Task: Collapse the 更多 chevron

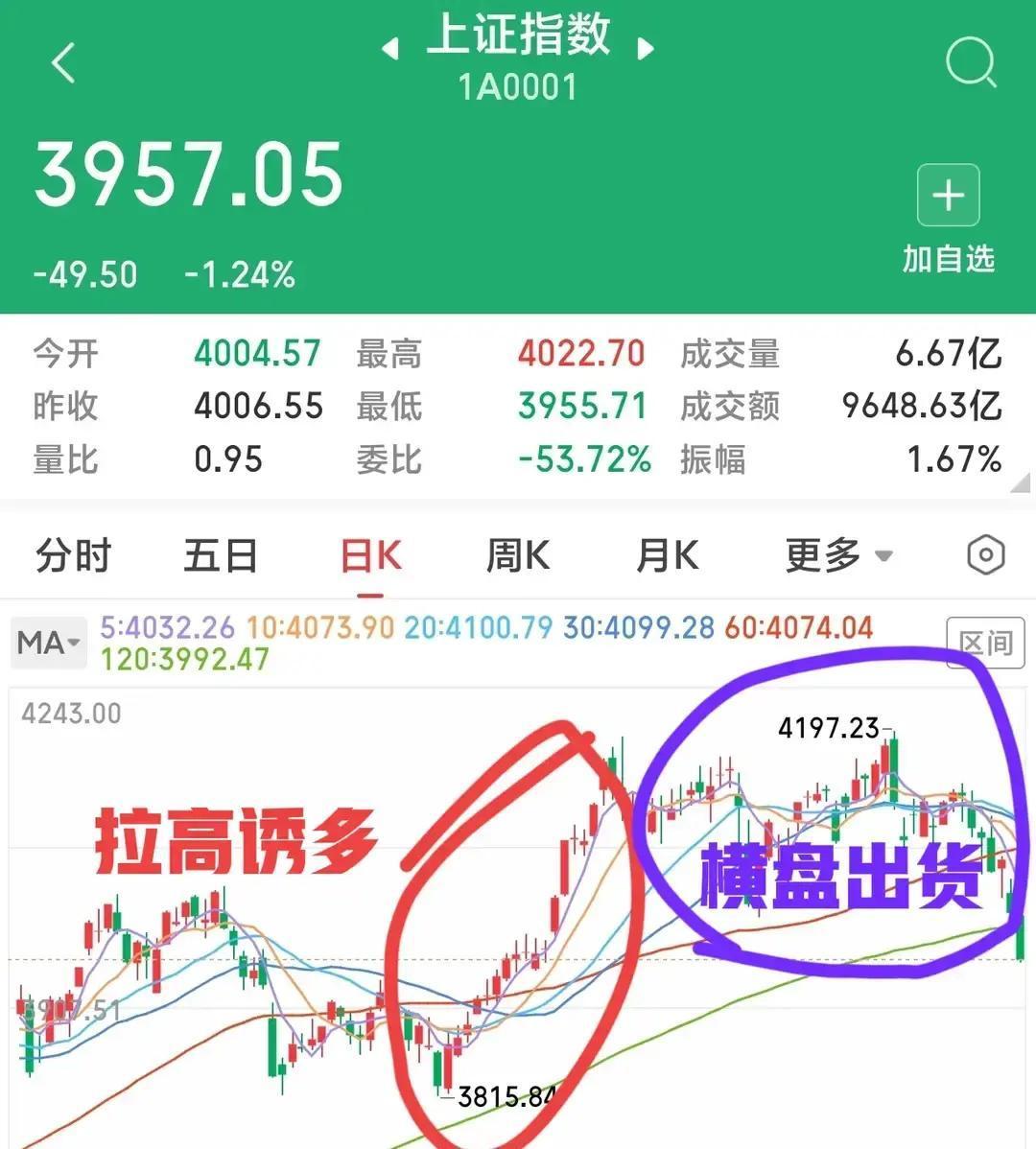Action: 883,556
